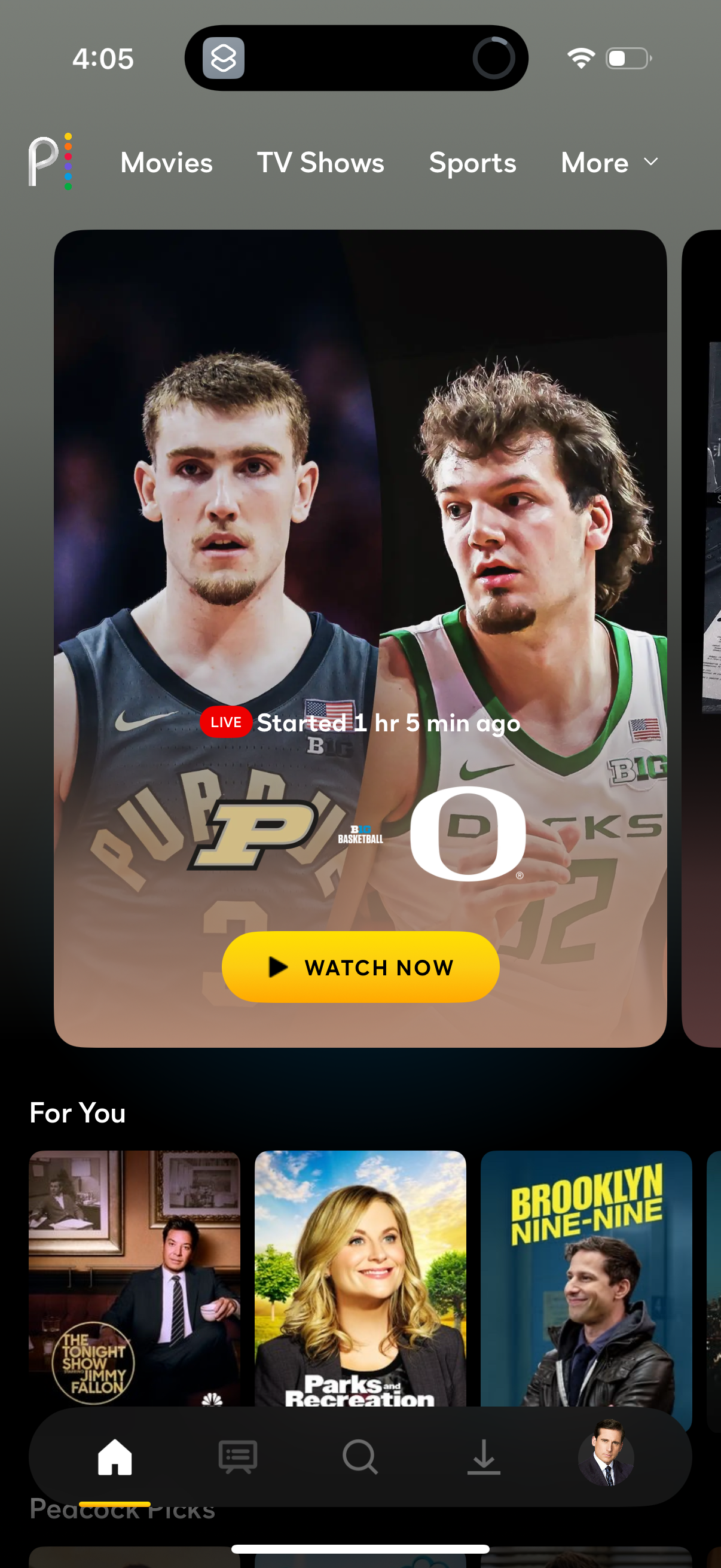Viewport: 721px width, 1568px height.
Task: Go to the Home tab
Action: [x=114, y=1457]
